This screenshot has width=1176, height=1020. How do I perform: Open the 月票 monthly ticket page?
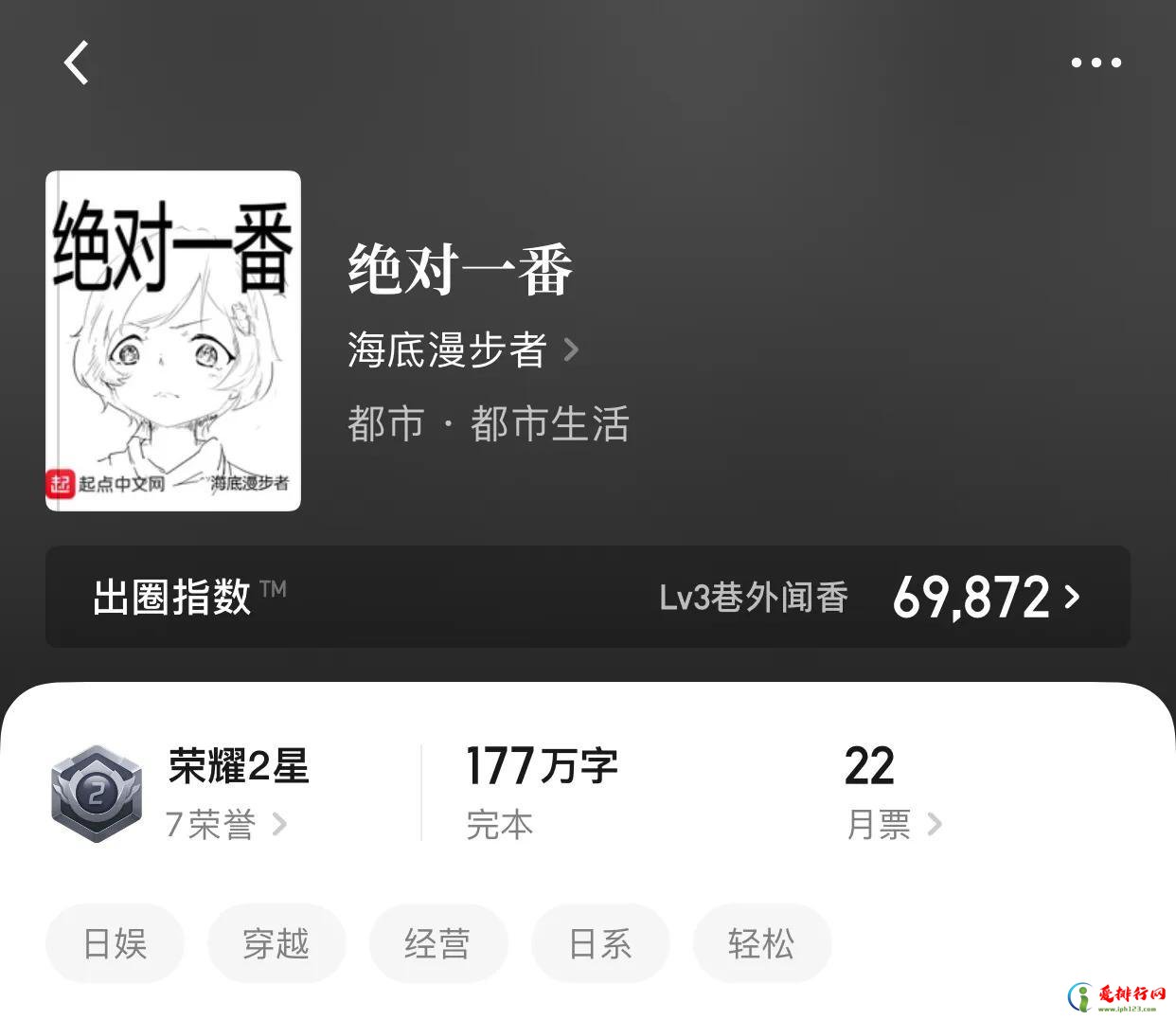tap(893, 824)
